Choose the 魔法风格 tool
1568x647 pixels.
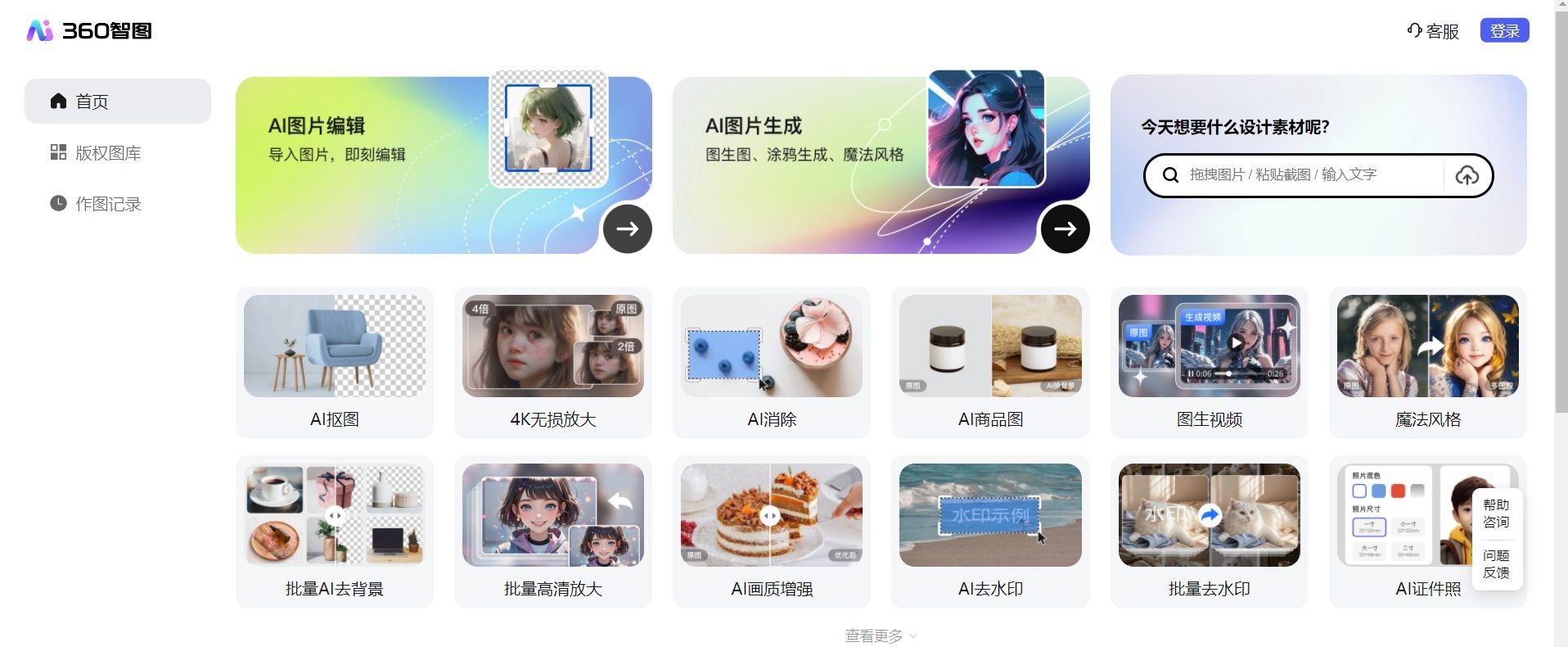coord(1427,362)
